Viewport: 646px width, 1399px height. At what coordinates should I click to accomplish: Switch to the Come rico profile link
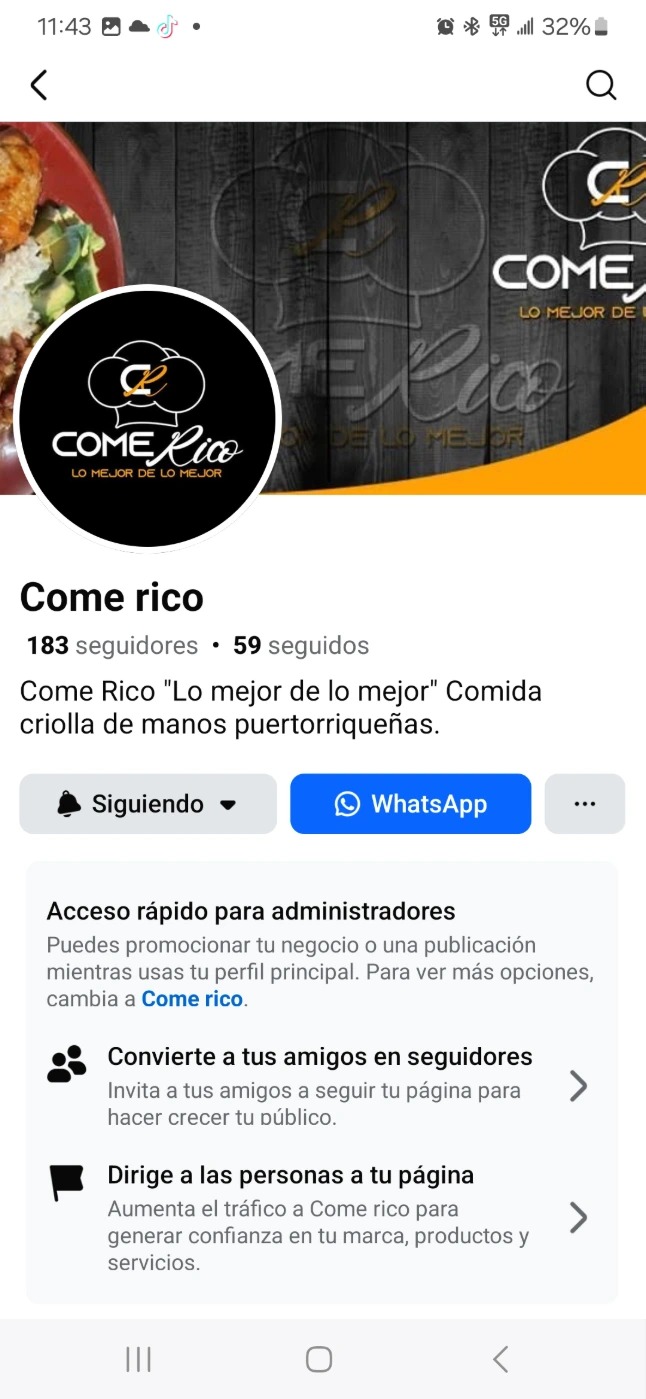tap(192, 999)
